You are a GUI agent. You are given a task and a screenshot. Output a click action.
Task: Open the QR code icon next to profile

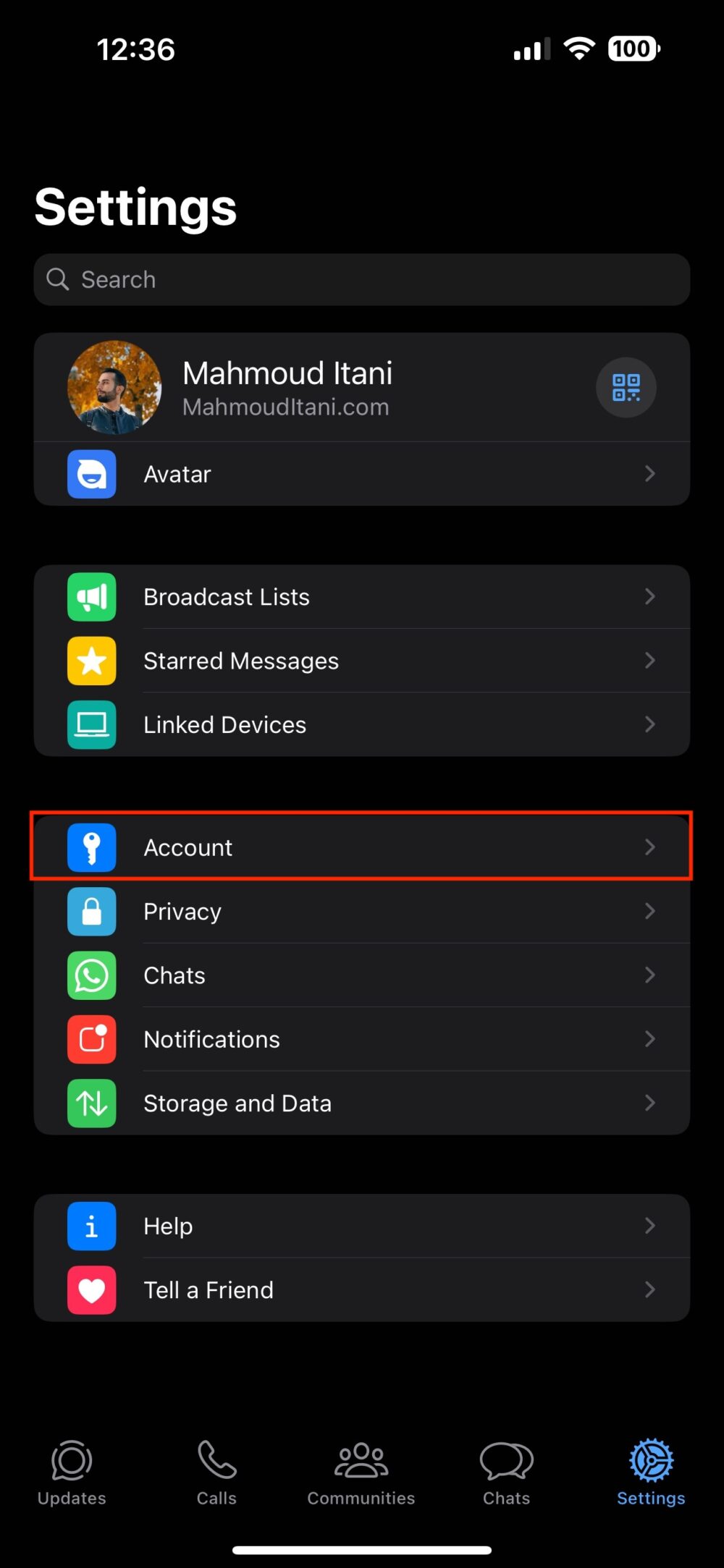pos(626,388)
